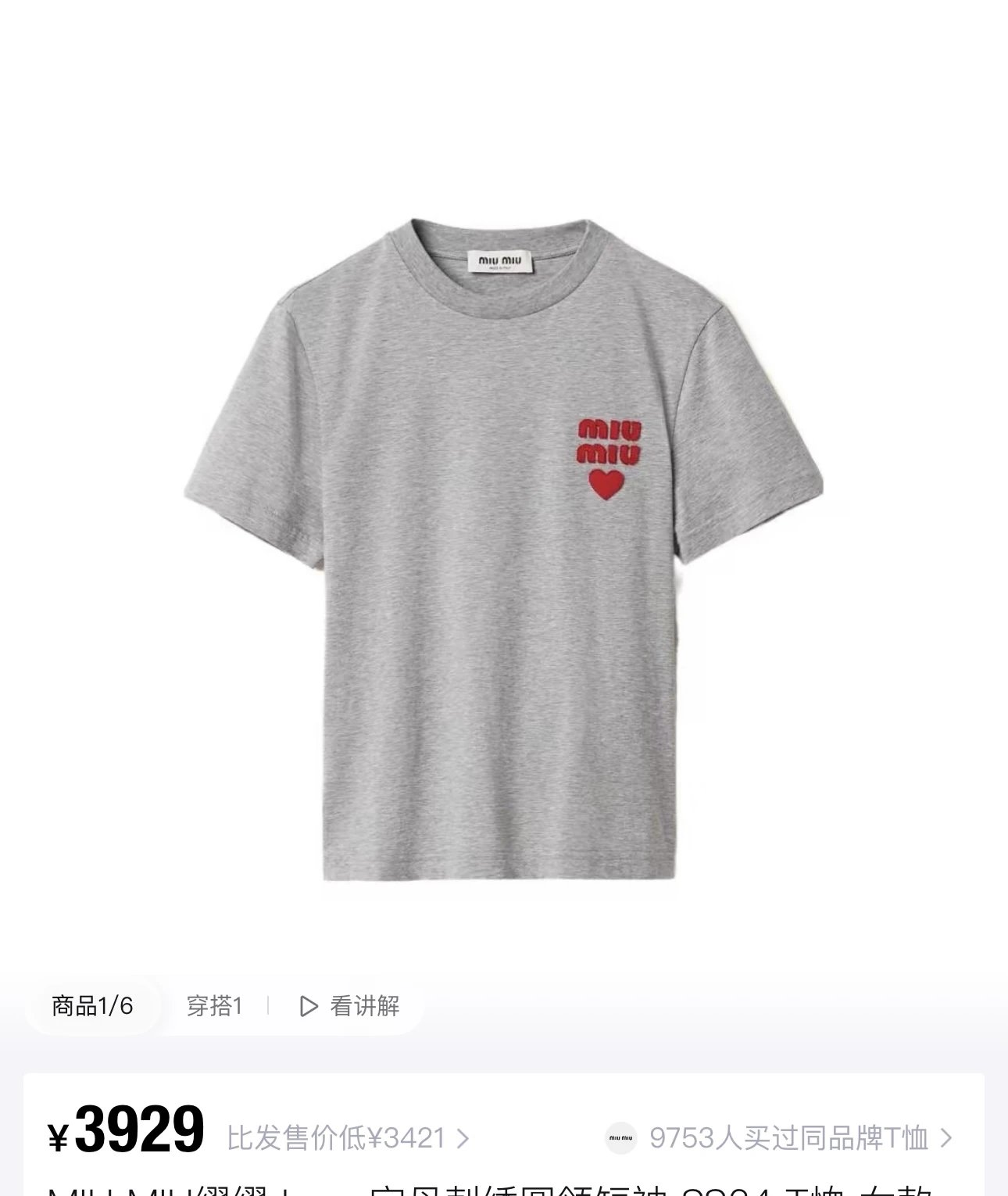Open the Miu Miu T-shirt product image

click(x=504, y=547)
